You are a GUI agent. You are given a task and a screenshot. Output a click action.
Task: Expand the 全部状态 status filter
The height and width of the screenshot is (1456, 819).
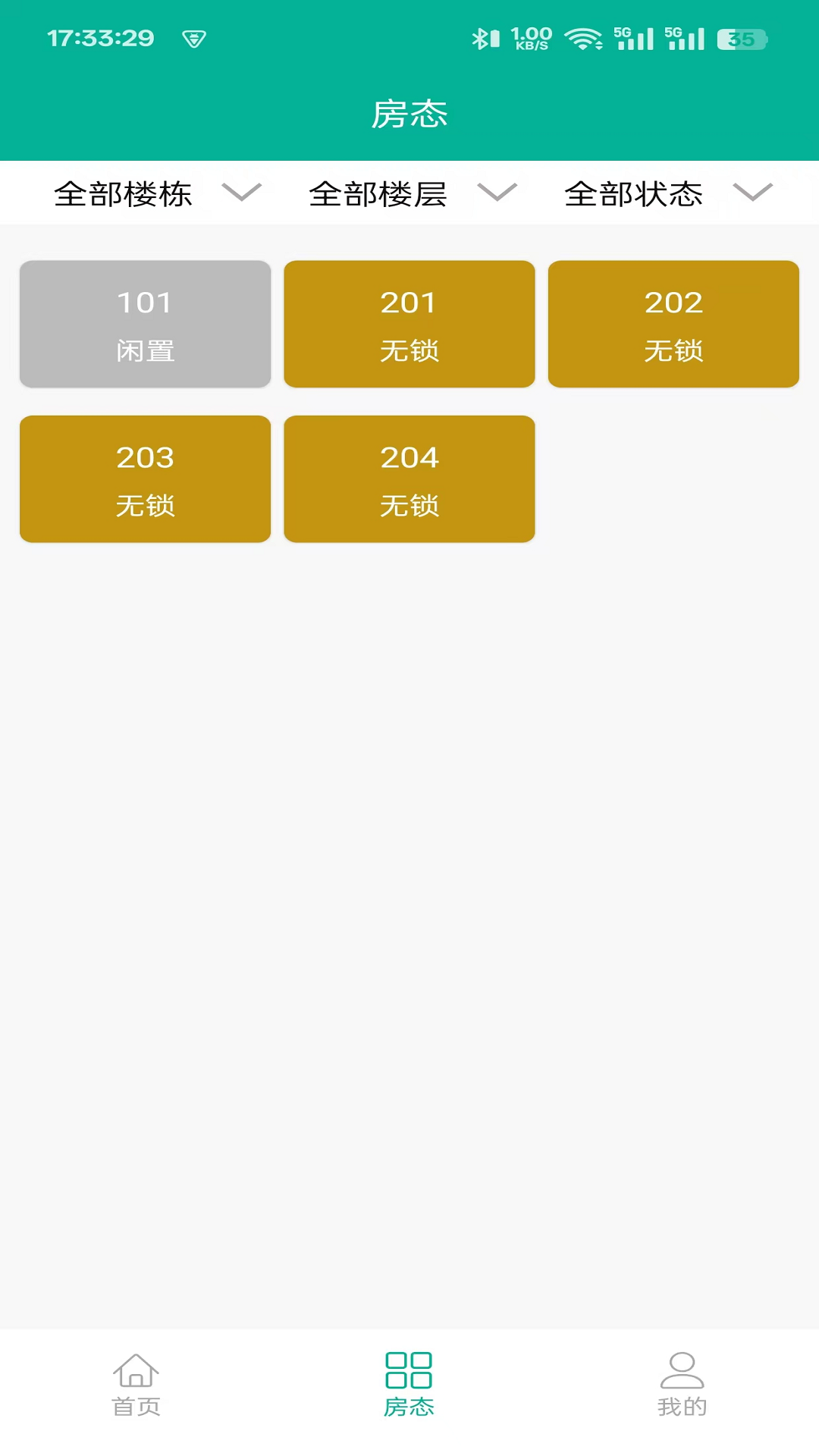point(662,193)
